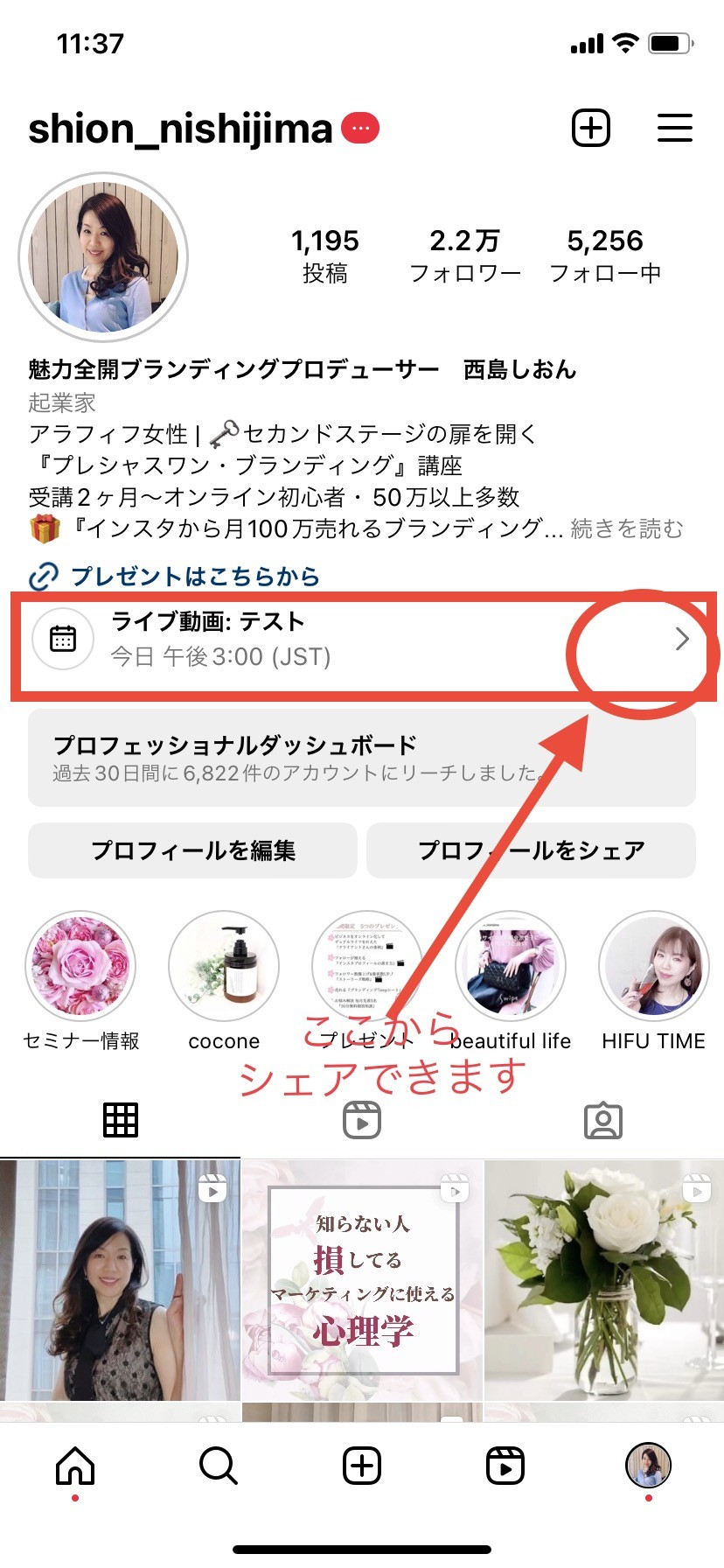Switch to the tagged photos tab
The width and height of the screenshot is (724, 1568).
click(x=603, y=1120)
